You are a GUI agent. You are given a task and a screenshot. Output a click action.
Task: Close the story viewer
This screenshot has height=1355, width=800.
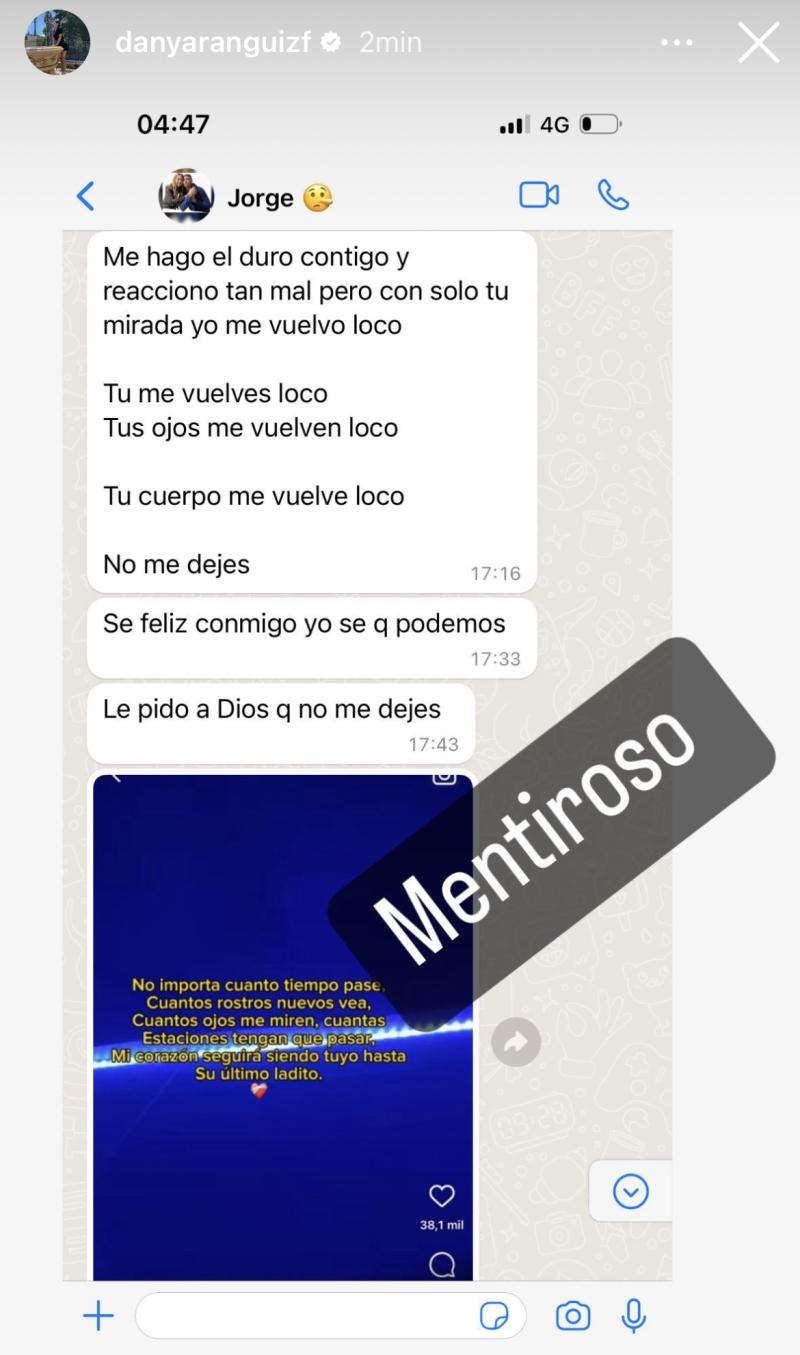click(757, 43)
